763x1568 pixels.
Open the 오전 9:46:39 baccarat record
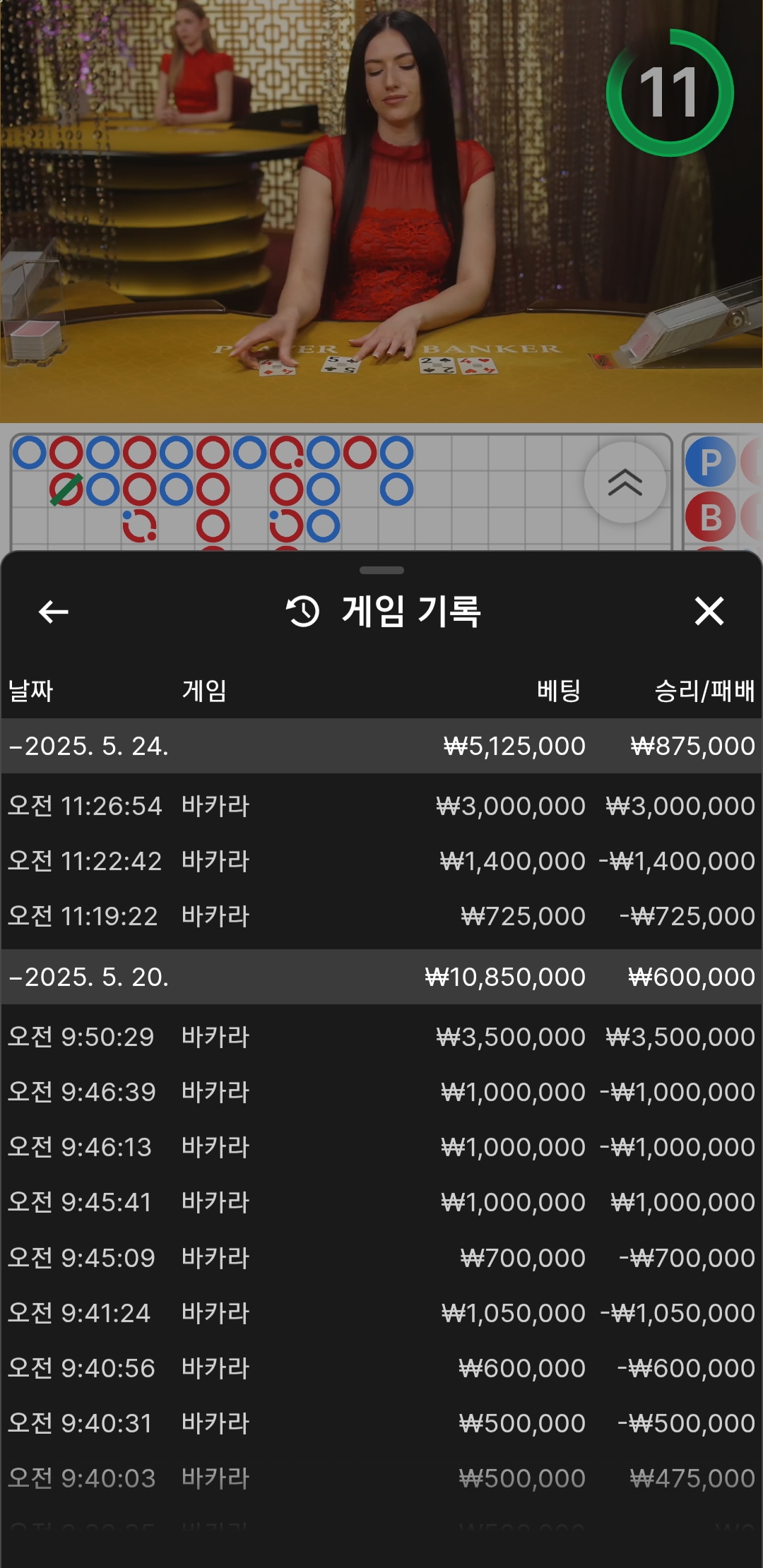[x=381, y=1092]
